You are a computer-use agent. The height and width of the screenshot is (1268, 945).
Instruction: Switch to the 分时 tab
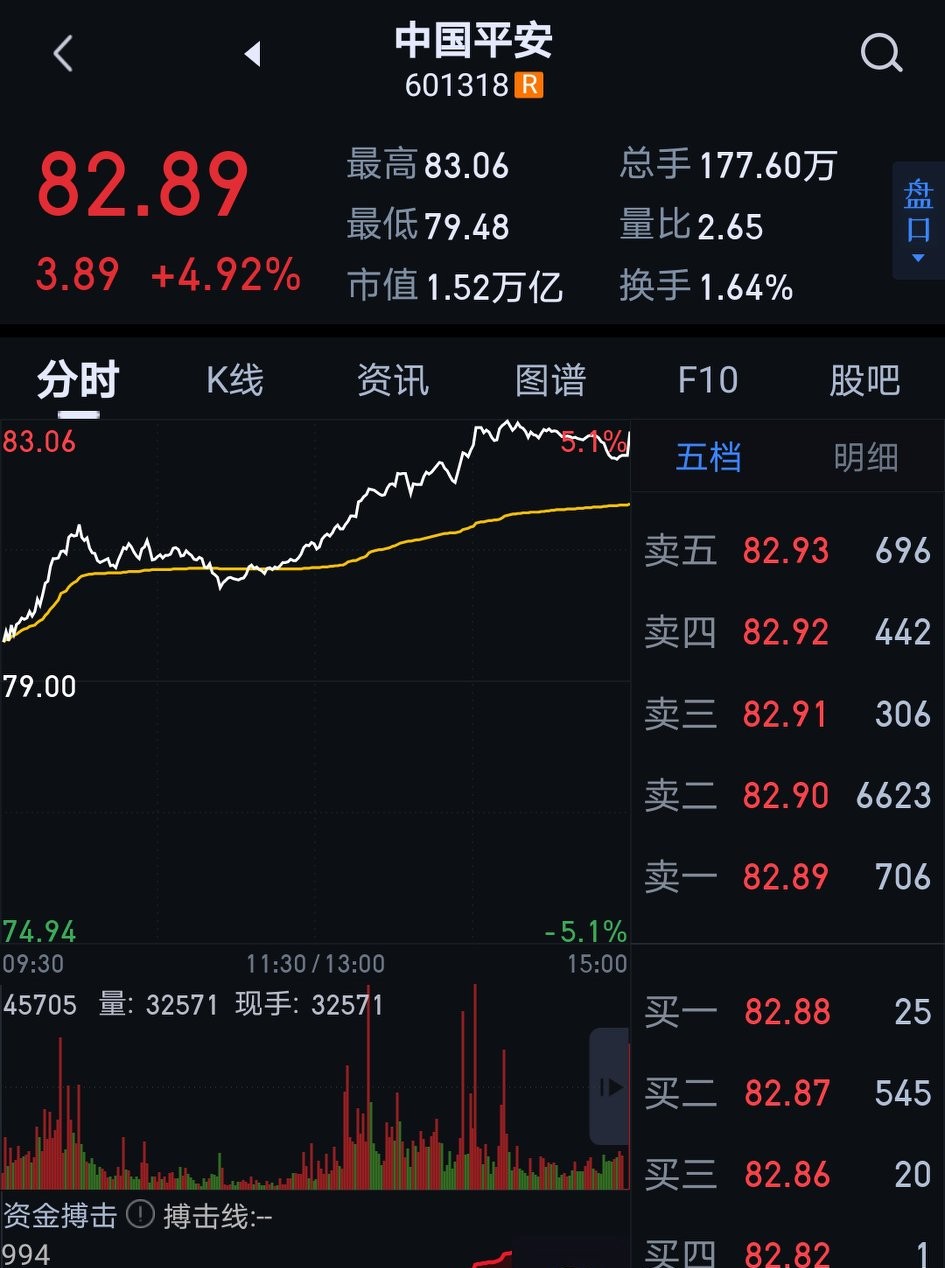78,381
